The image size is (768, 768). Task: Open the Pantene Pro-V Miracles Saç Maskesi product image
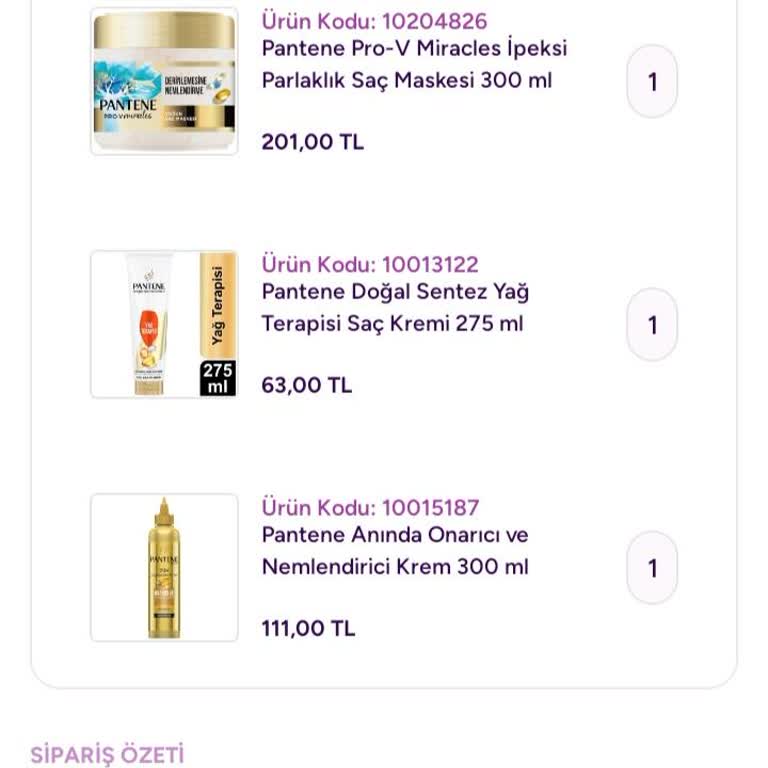point(164,81)
